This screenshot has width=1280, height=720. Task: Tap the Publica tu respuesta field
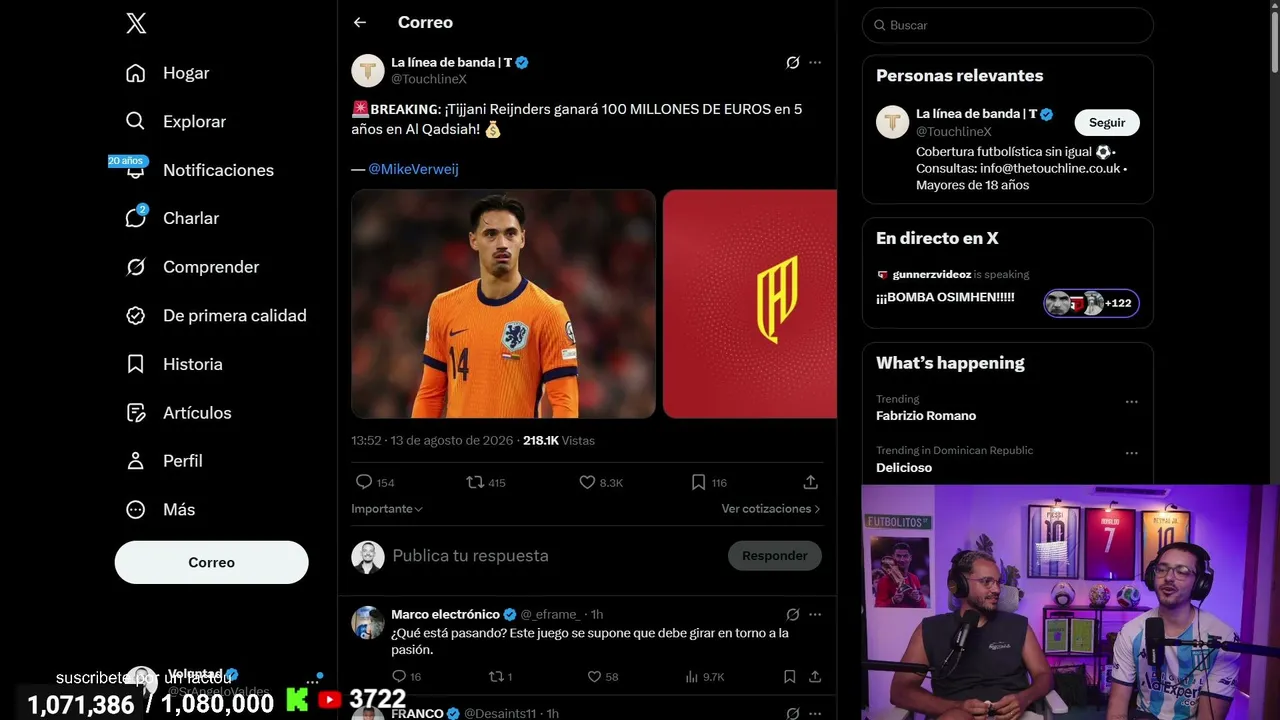point(554,555)
